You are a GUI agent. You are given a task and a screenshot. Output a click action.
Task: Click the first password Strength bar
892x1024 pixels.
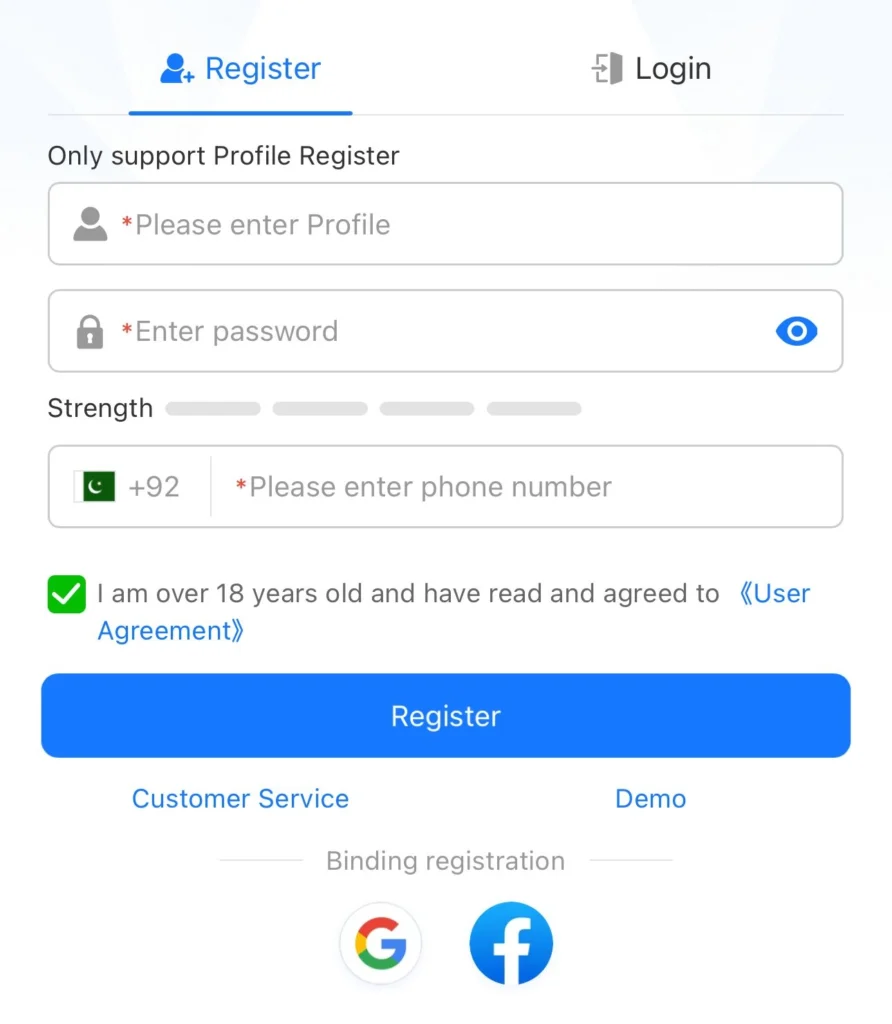click(x=212, y=408)
